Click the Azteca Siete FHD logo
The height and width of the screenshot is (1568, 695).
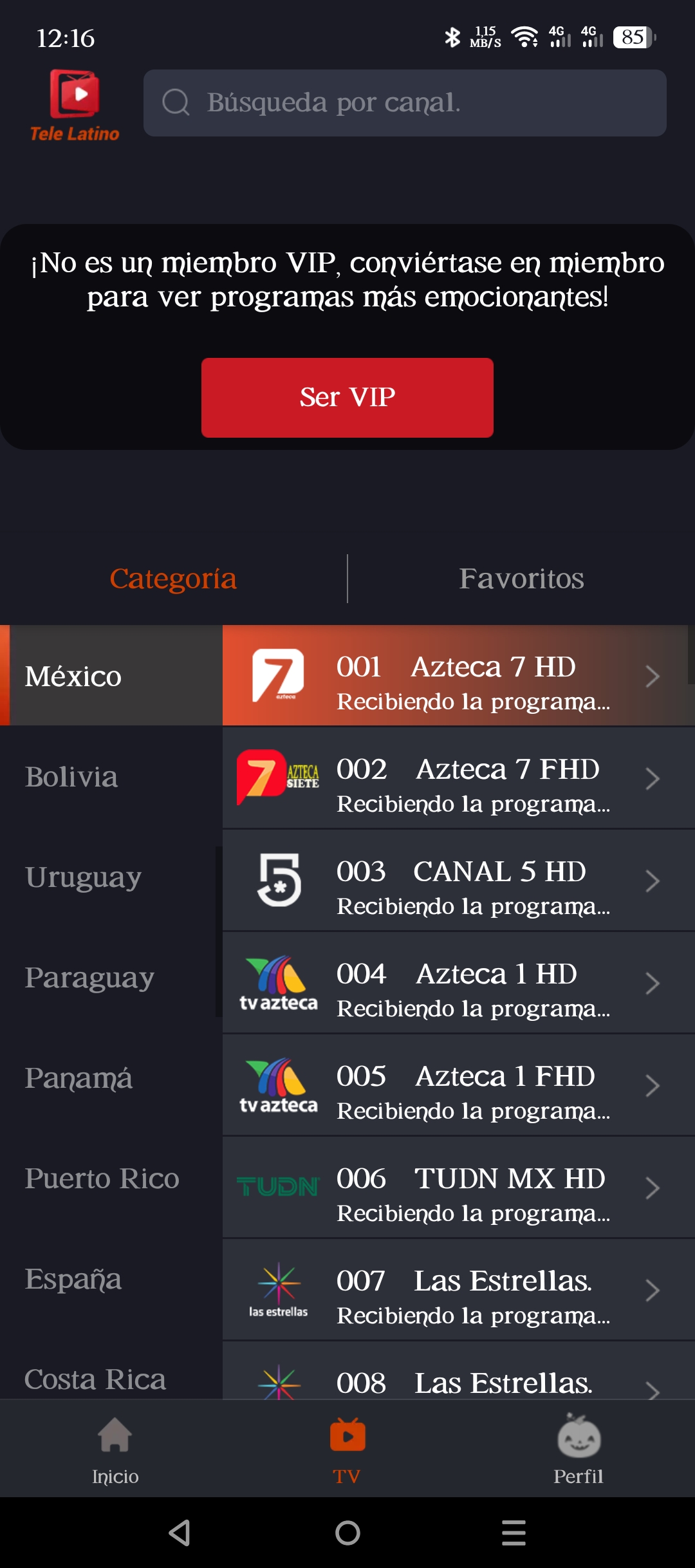pyautogui.click(x=278, y=777)
